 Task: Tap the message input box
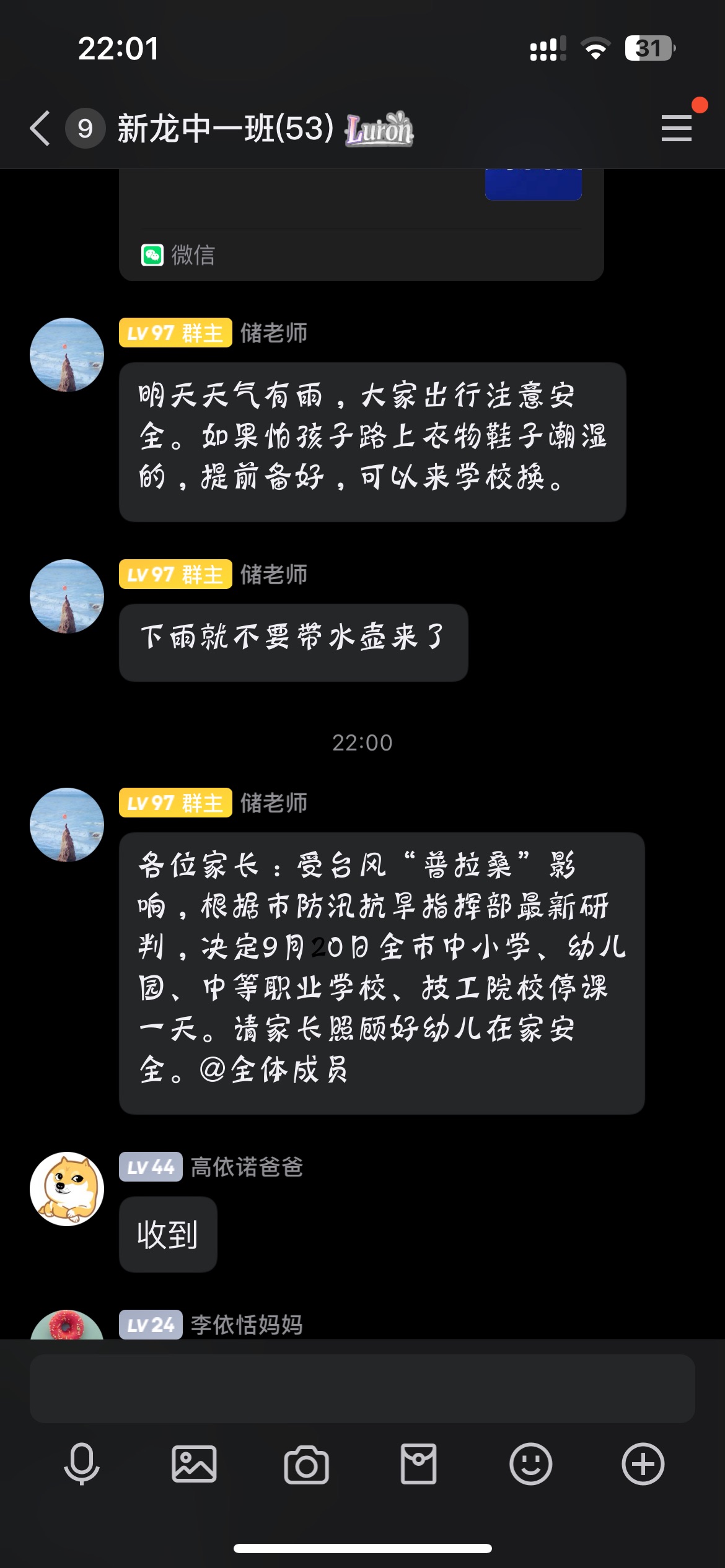tap(362, 1388)
